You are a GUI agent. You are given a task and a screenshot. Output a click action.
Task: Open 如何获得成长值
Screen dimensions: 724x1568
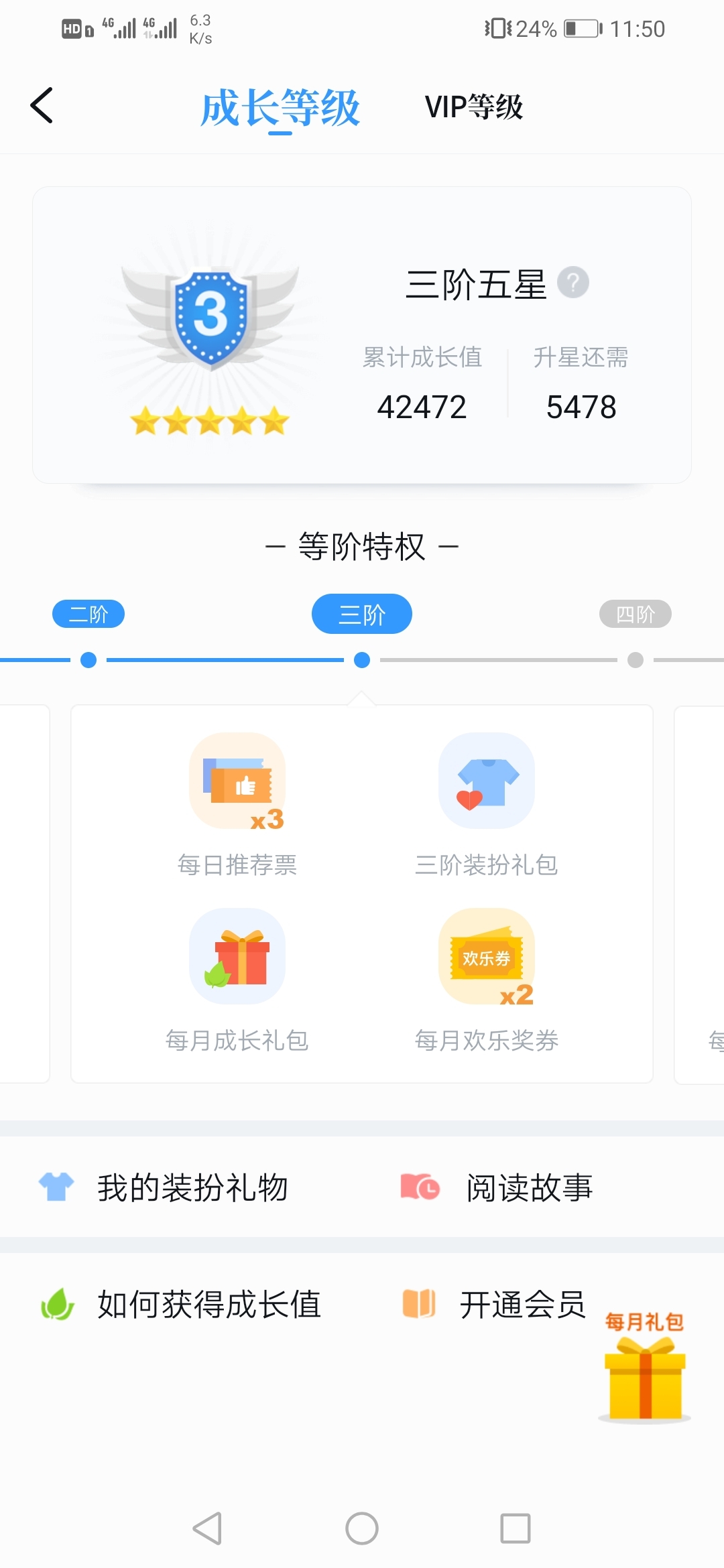point(181,1304)
